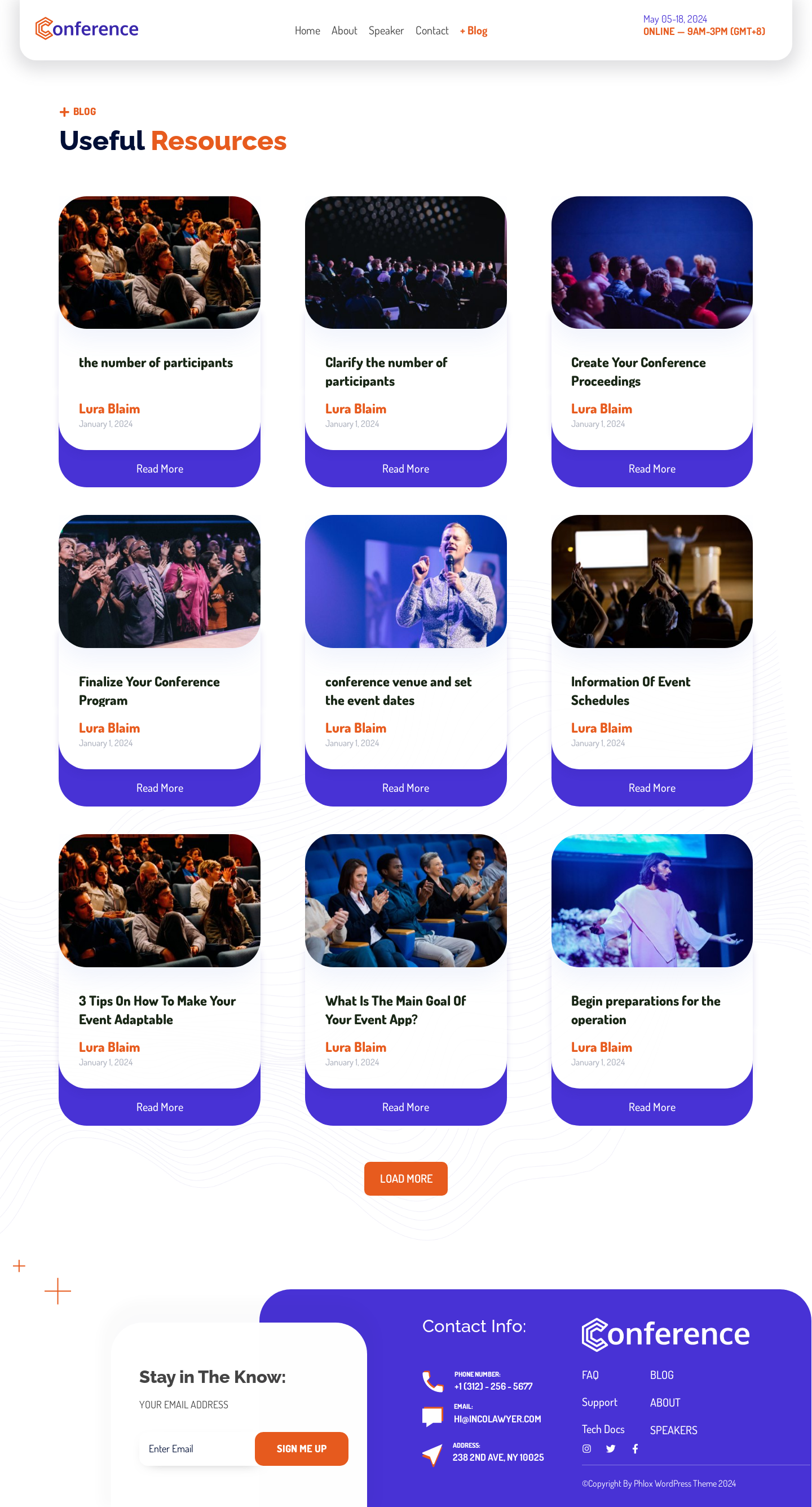Open the footer Speakers link

coord(673,1430)
